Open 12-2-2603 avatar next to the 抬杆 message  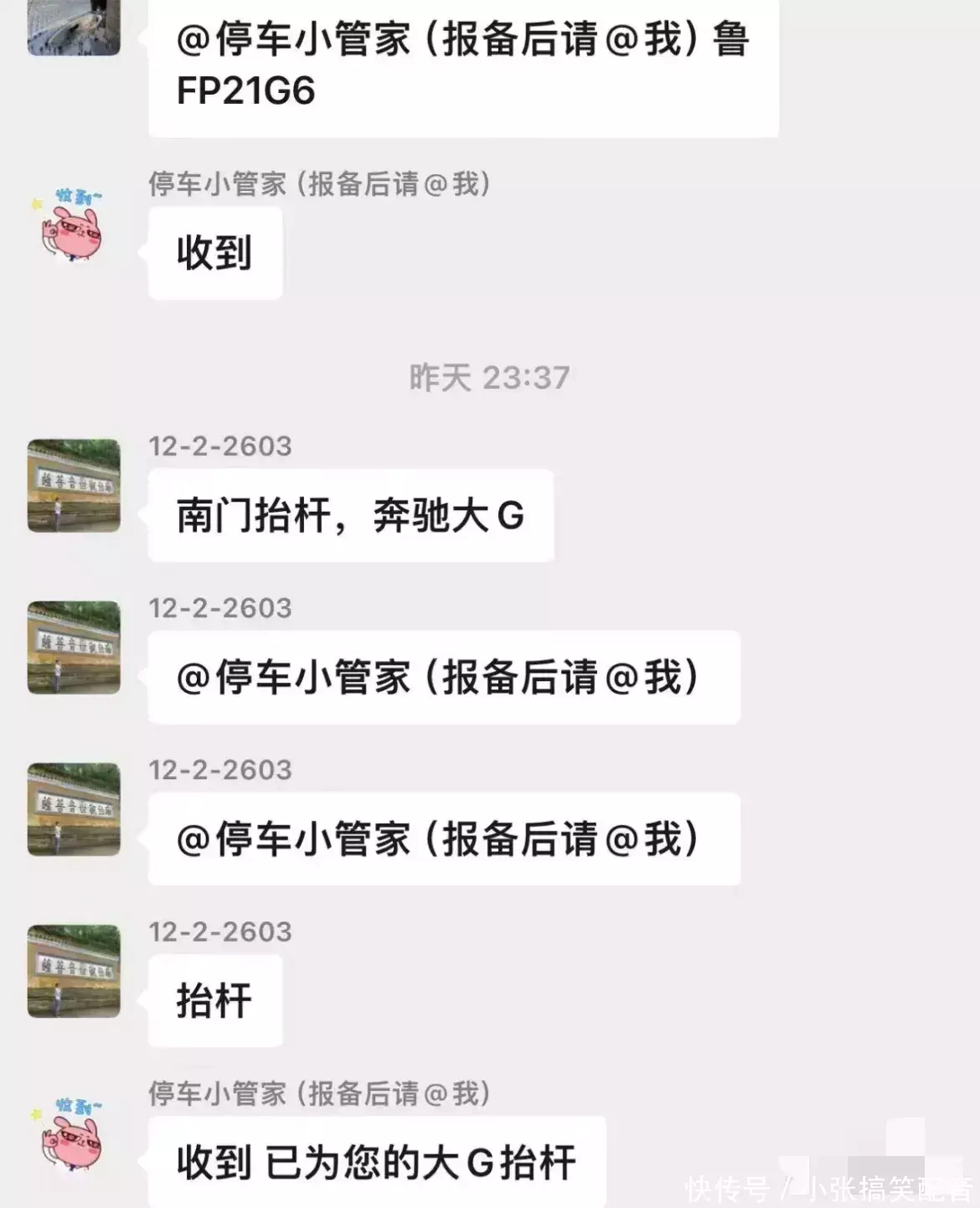click(x=74, y=971)
